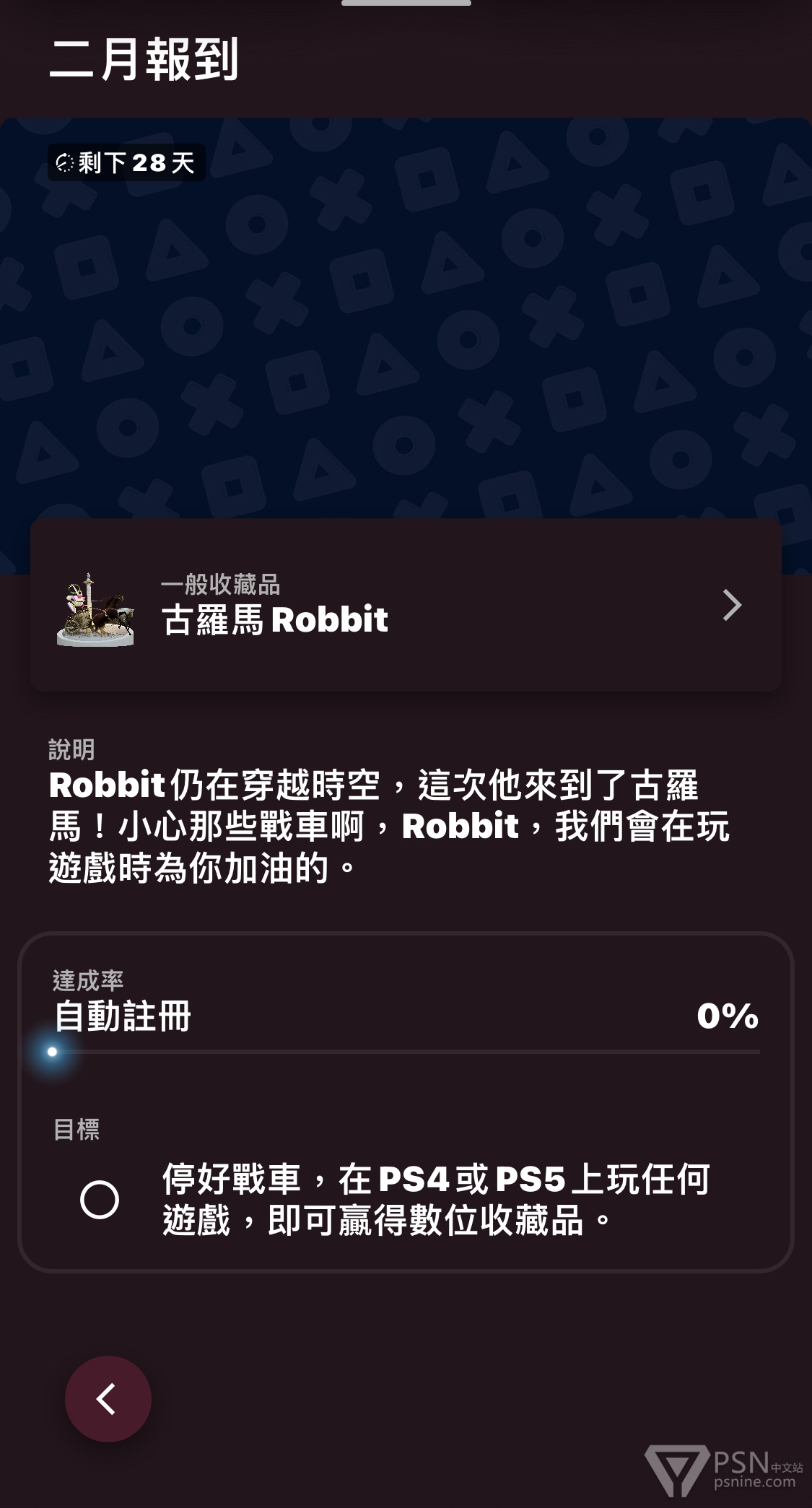The width and height of the screenshot is (812, 1508).
Task: Tap the round back arrow button
Action: [108, 1399]
